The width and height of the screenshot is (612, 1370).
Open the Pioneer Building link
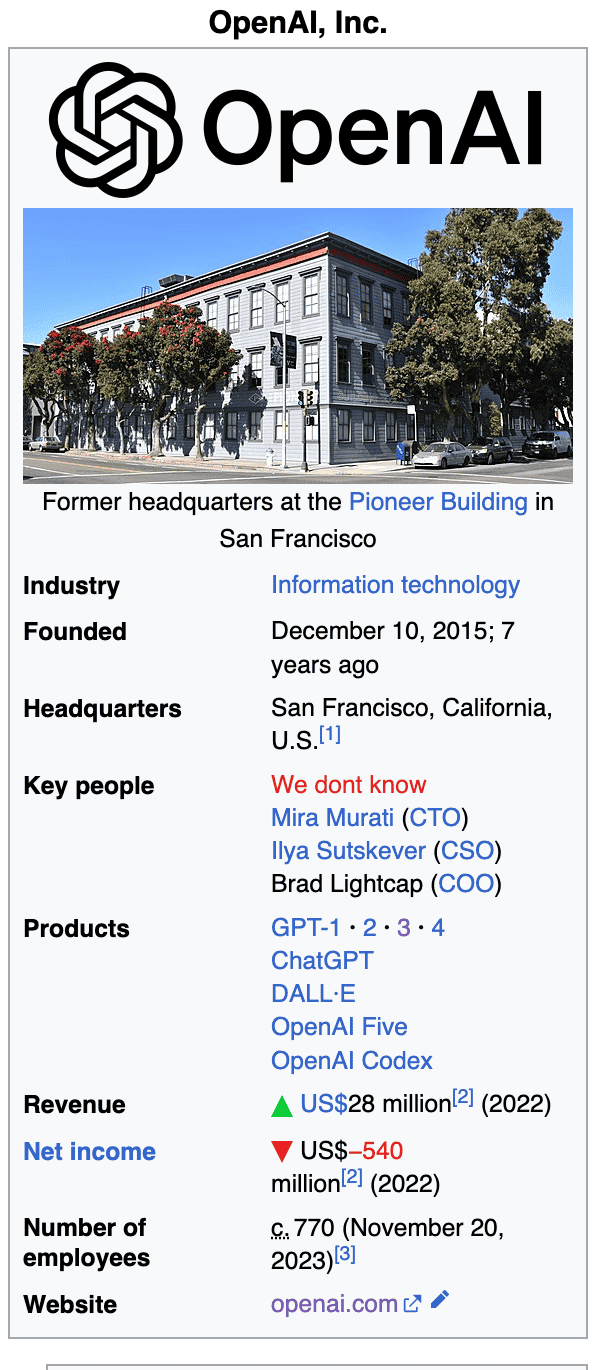point(437,501)
